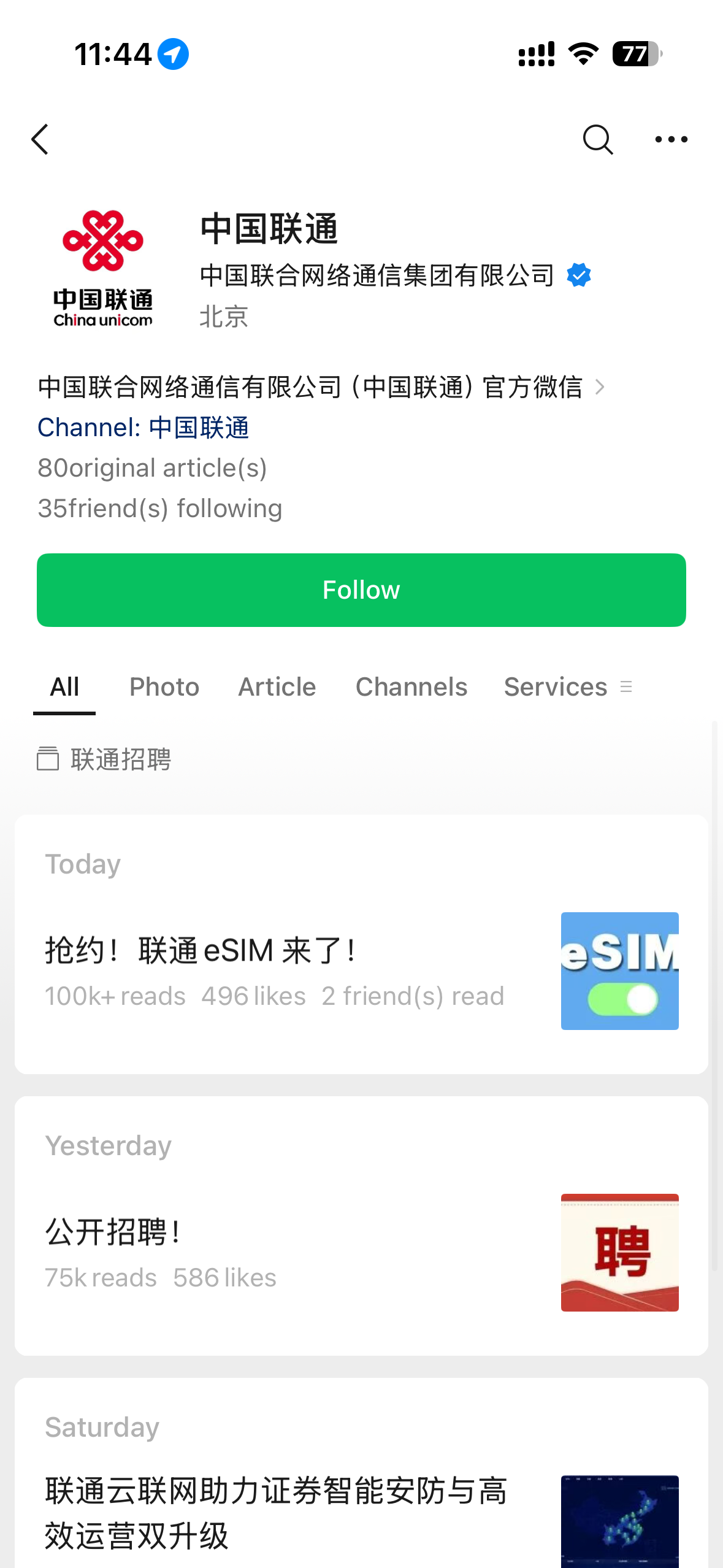Open article 抢约！联通 eSIM 来了！
This screenshot has width=723, height=1568.
coord(361,971)
